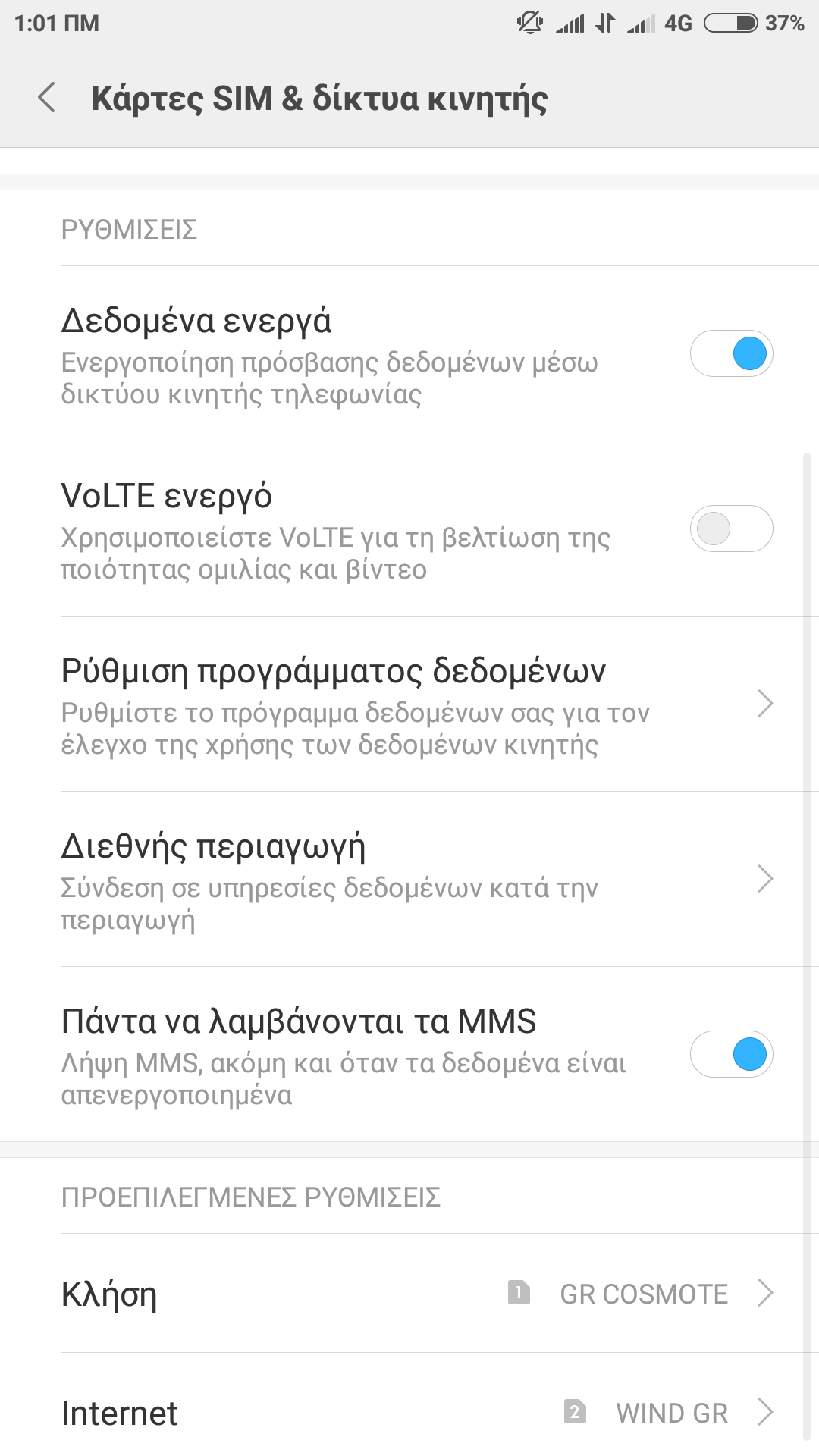Enable the VoLTE ενεργό switch
Image resolution: width=819 pixels, height=1456 pixels.
tap(731, 529)
